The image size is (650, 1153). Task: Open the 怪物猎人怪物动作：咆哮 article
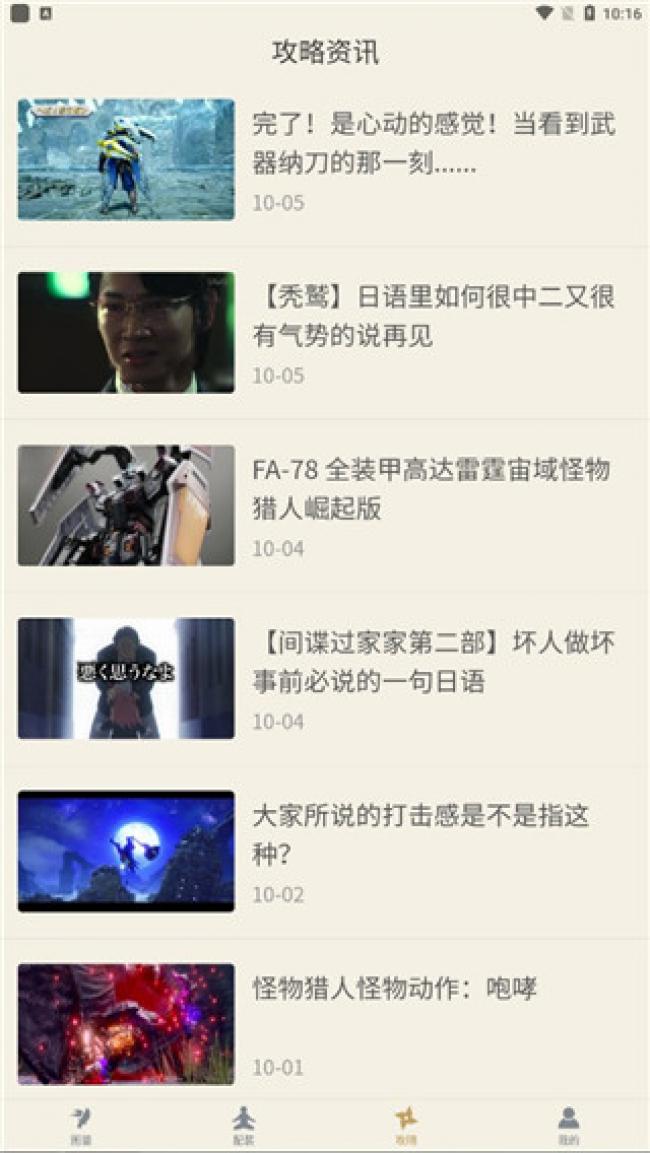click(x=325, y=1024)
